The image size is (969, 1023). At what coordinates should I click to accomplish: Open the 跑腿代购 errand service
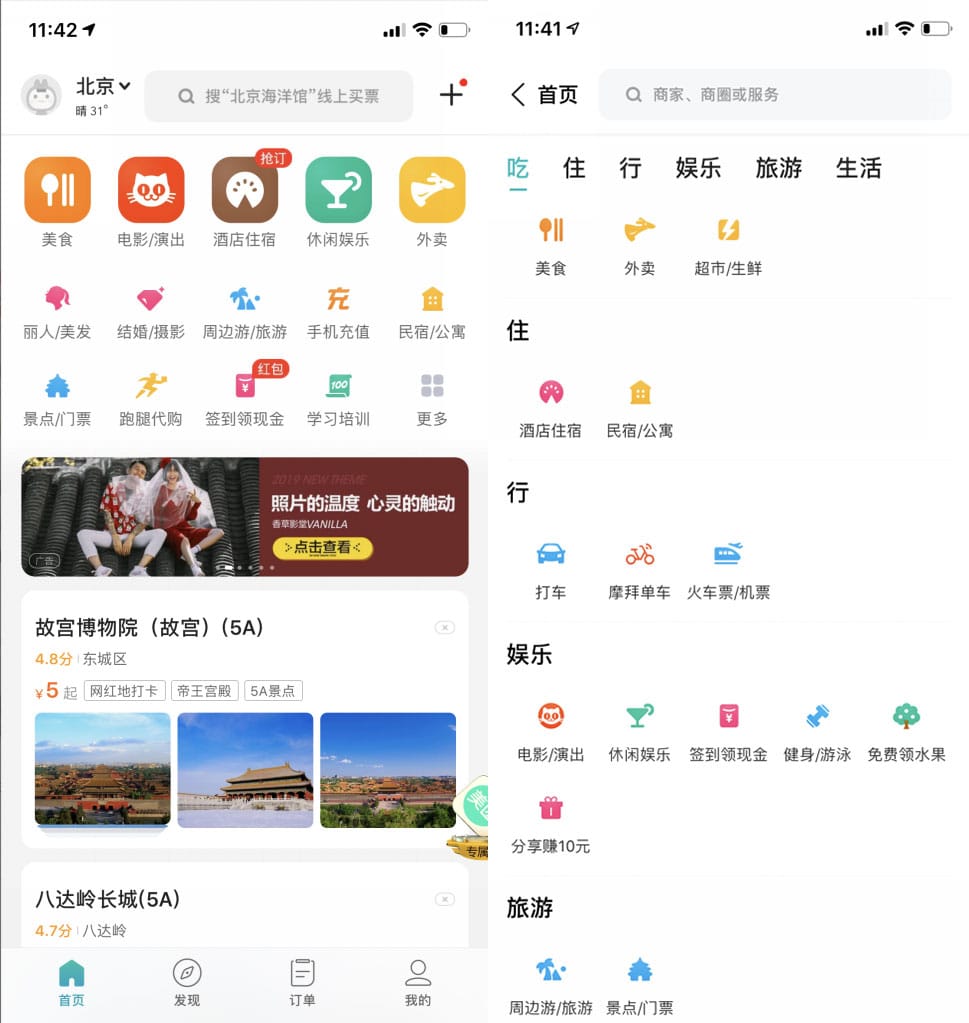[151, 400]
